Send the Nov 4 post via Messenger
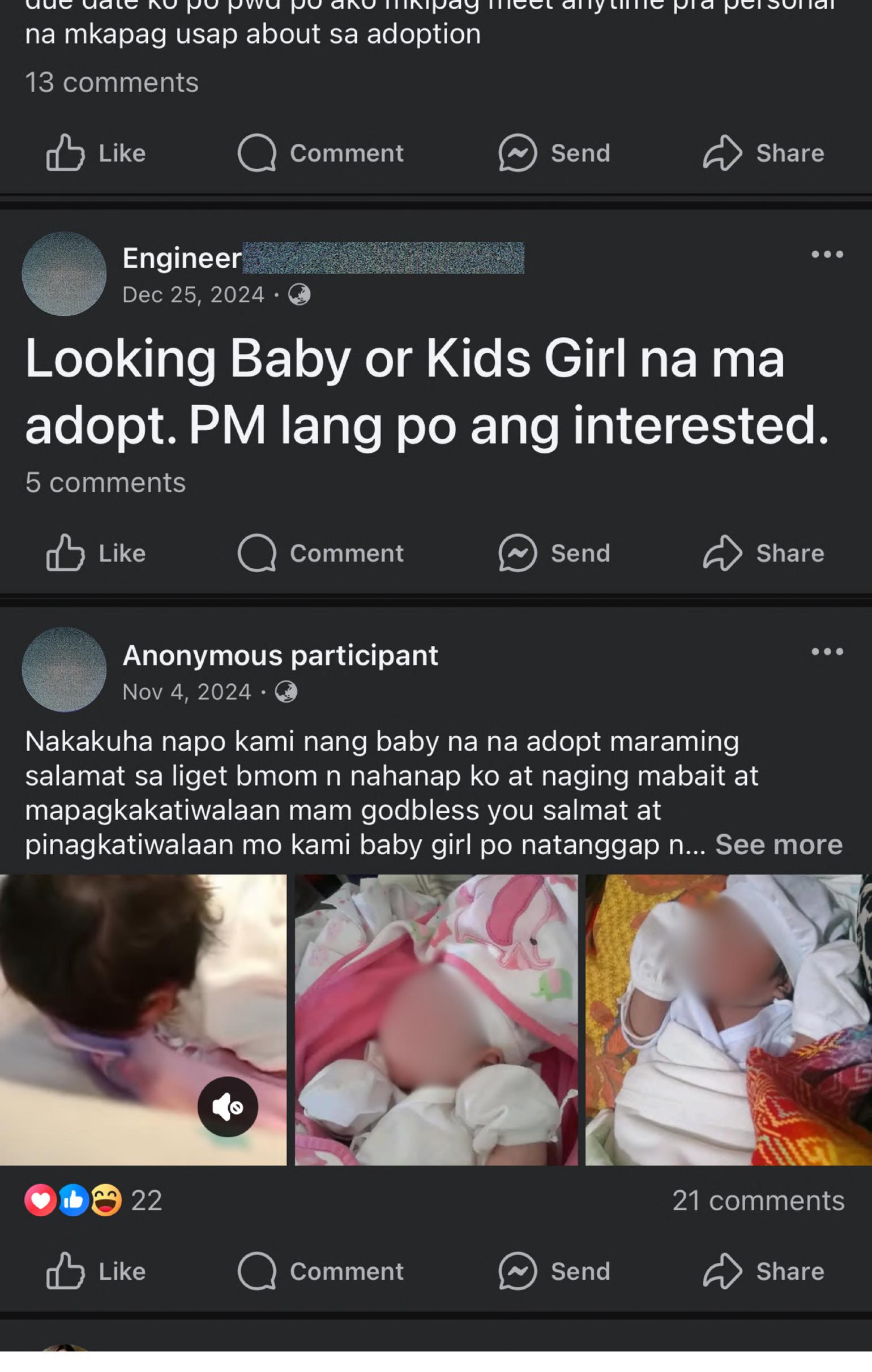 (x=554, y=1271)
